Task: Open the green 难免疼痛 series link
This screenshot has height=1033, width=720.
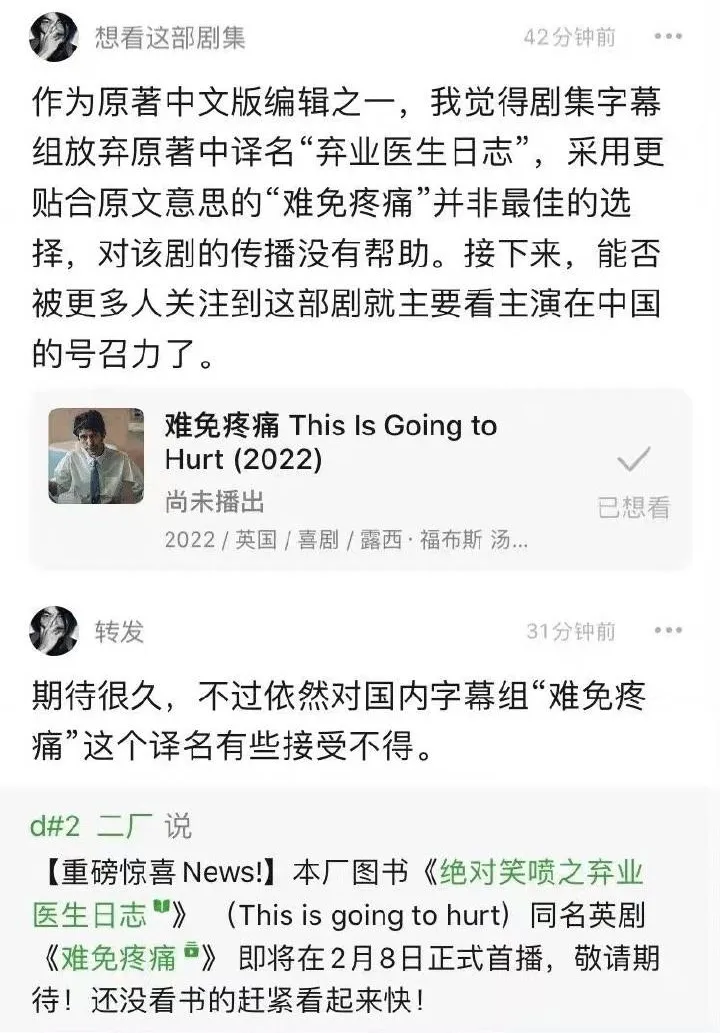Action: coord(120,957)
